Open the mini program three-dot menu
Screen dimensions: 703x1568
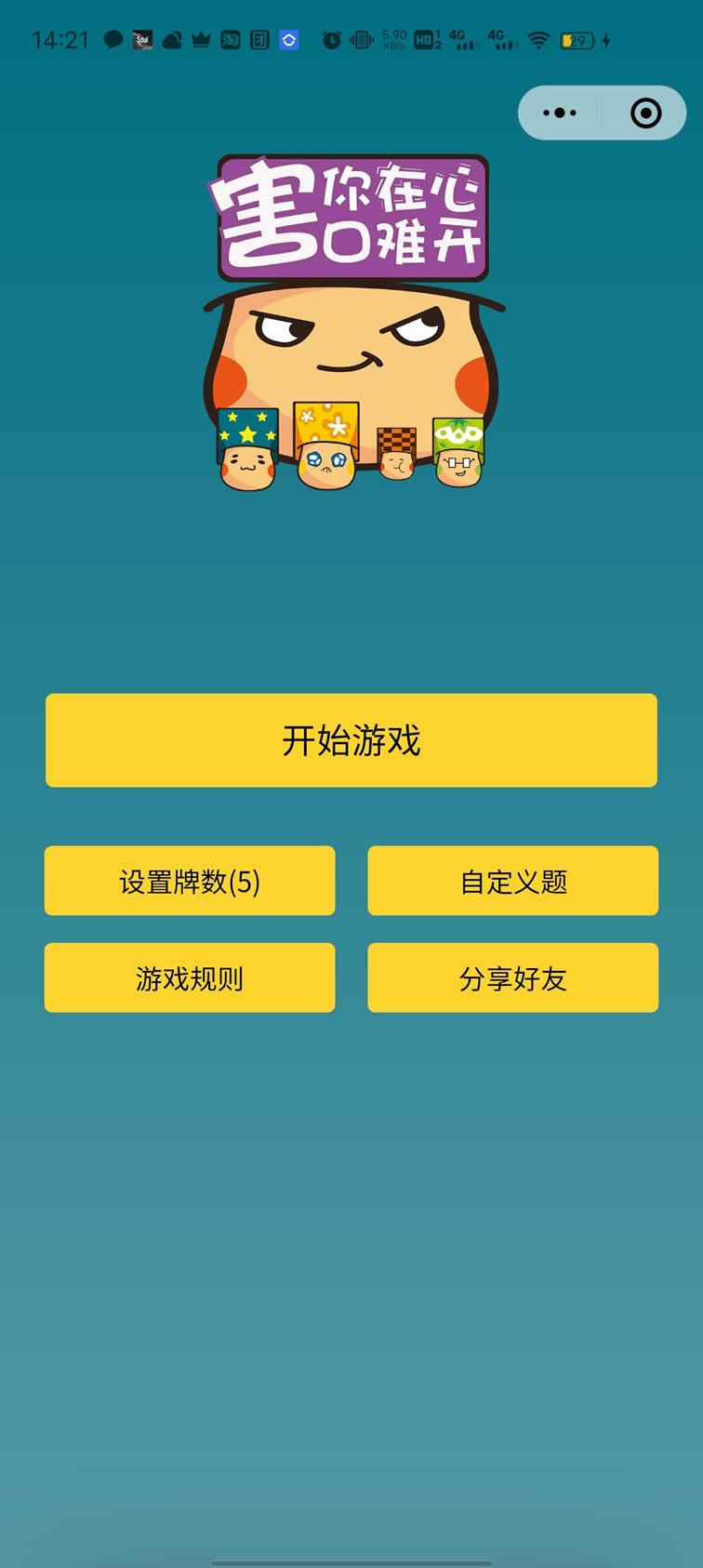[560, 113]
